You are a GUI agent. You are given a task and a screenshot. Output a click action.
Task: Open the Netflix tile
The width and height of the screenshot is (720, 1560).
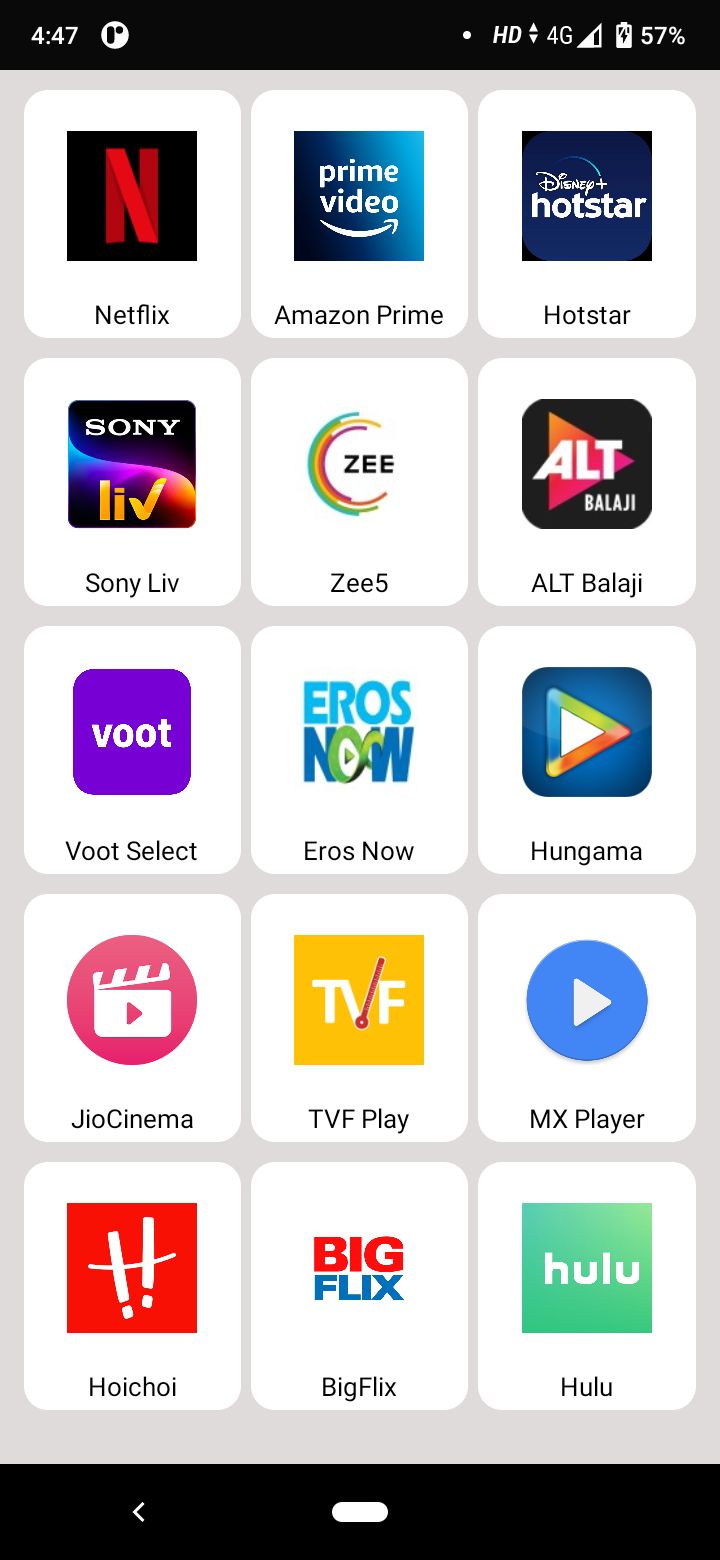pyautogui.click(x=132, y=214)
